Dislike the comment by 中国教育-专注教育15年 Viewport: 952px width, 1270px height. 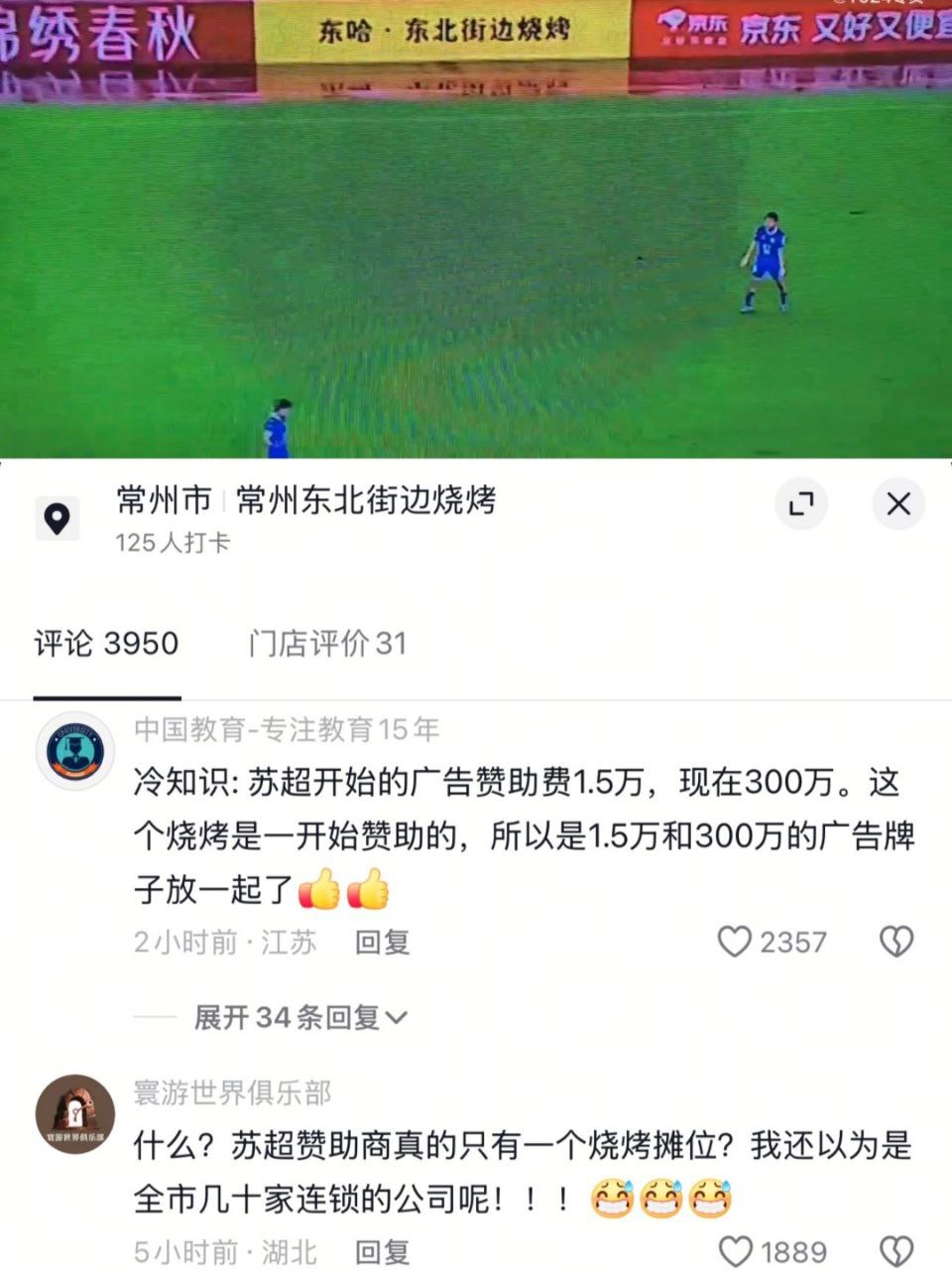[896, 942]
